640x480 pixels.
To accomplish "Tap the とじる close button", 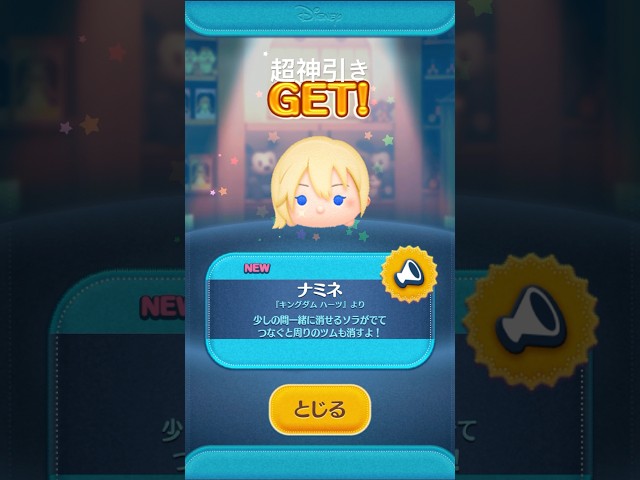I will point(320,409).
